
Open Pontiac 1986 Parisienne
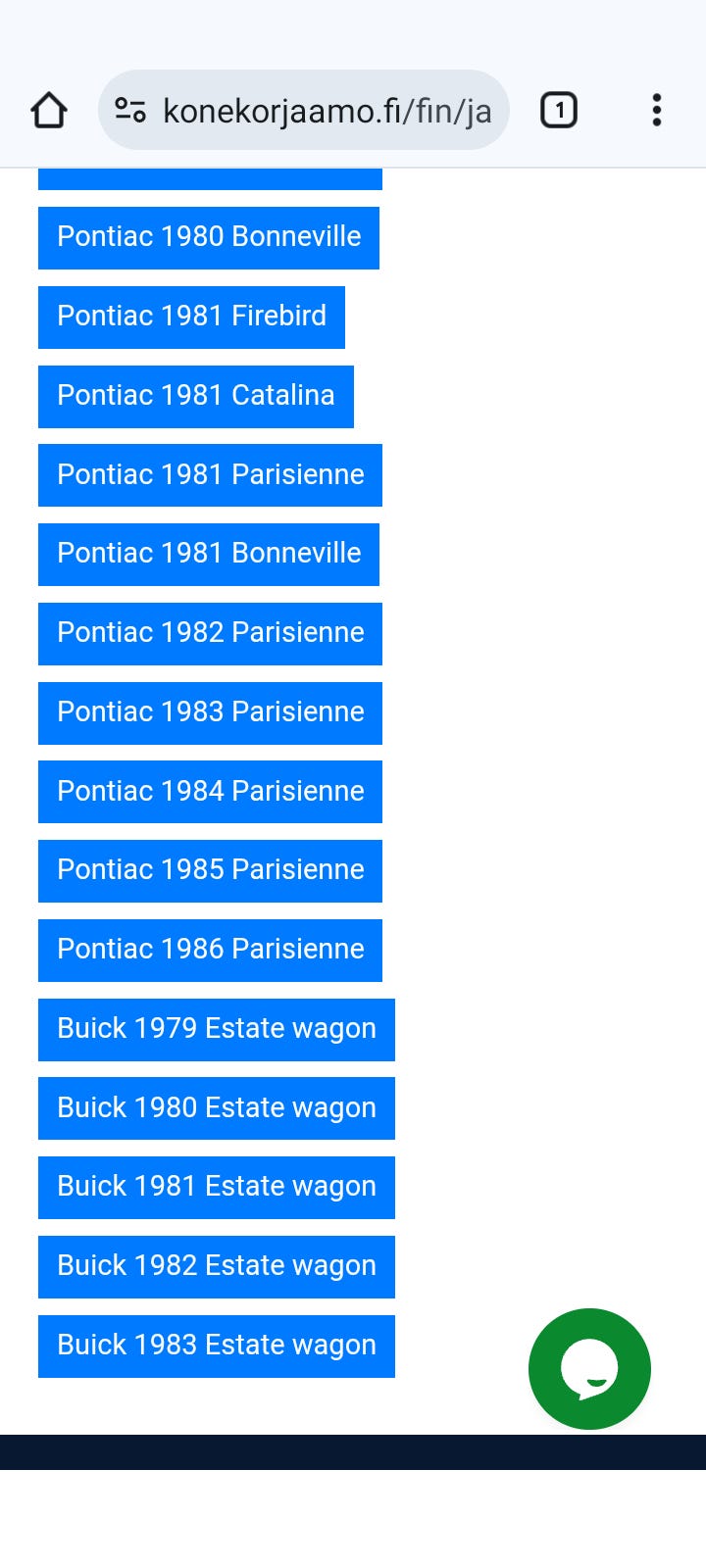[x=210, y=950]
